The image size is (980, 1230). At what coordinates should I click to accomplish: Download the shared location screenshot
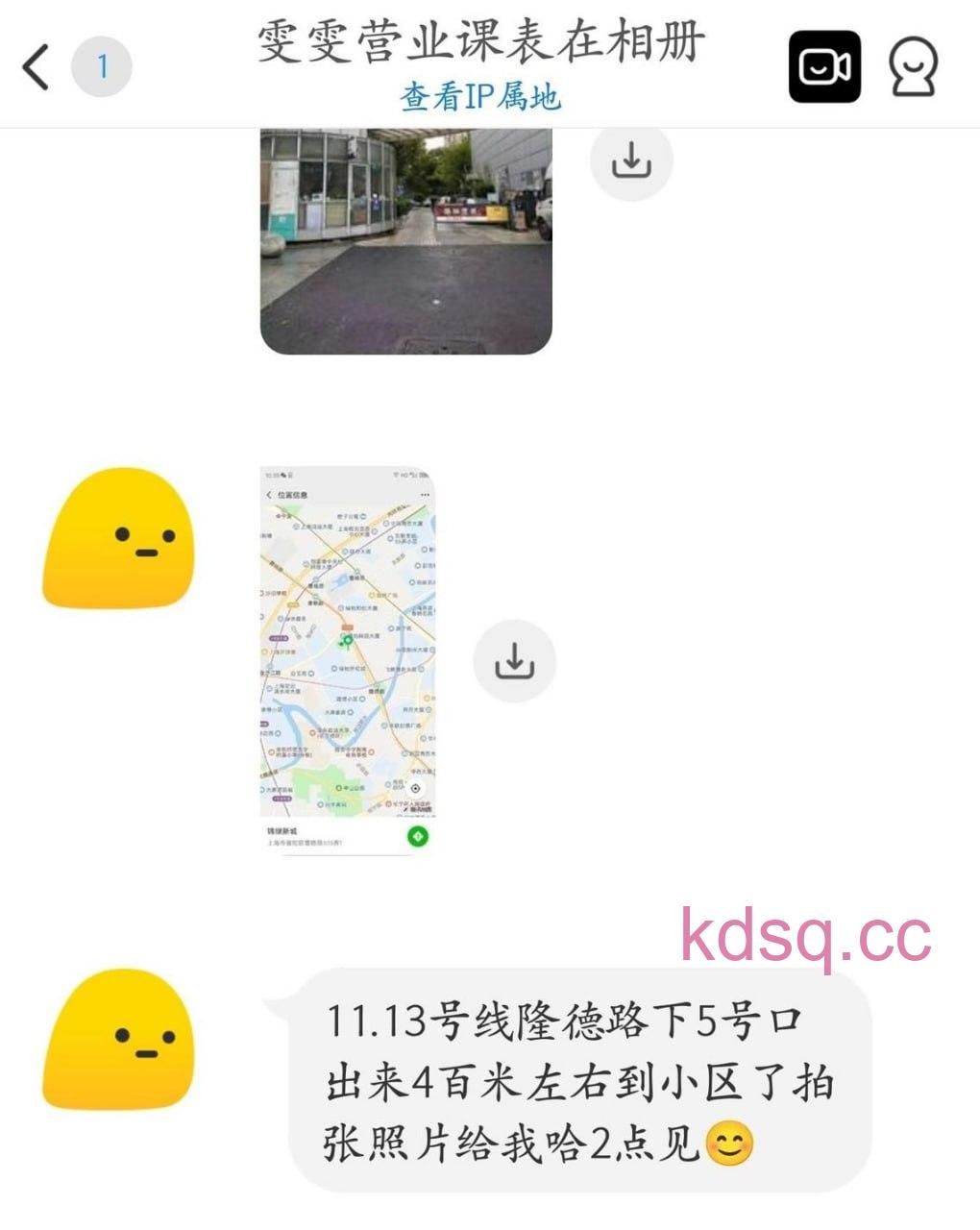pos(516,661)
